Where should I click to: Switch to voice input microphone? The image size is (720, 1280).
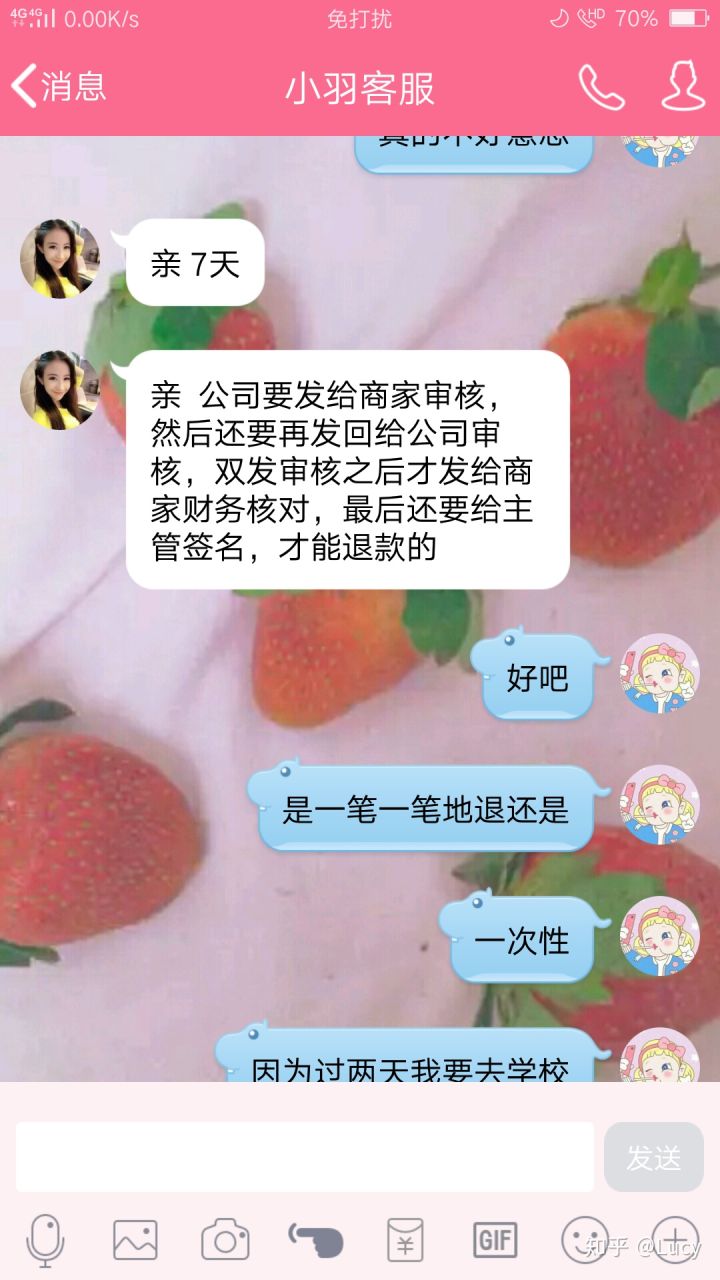45,1240
